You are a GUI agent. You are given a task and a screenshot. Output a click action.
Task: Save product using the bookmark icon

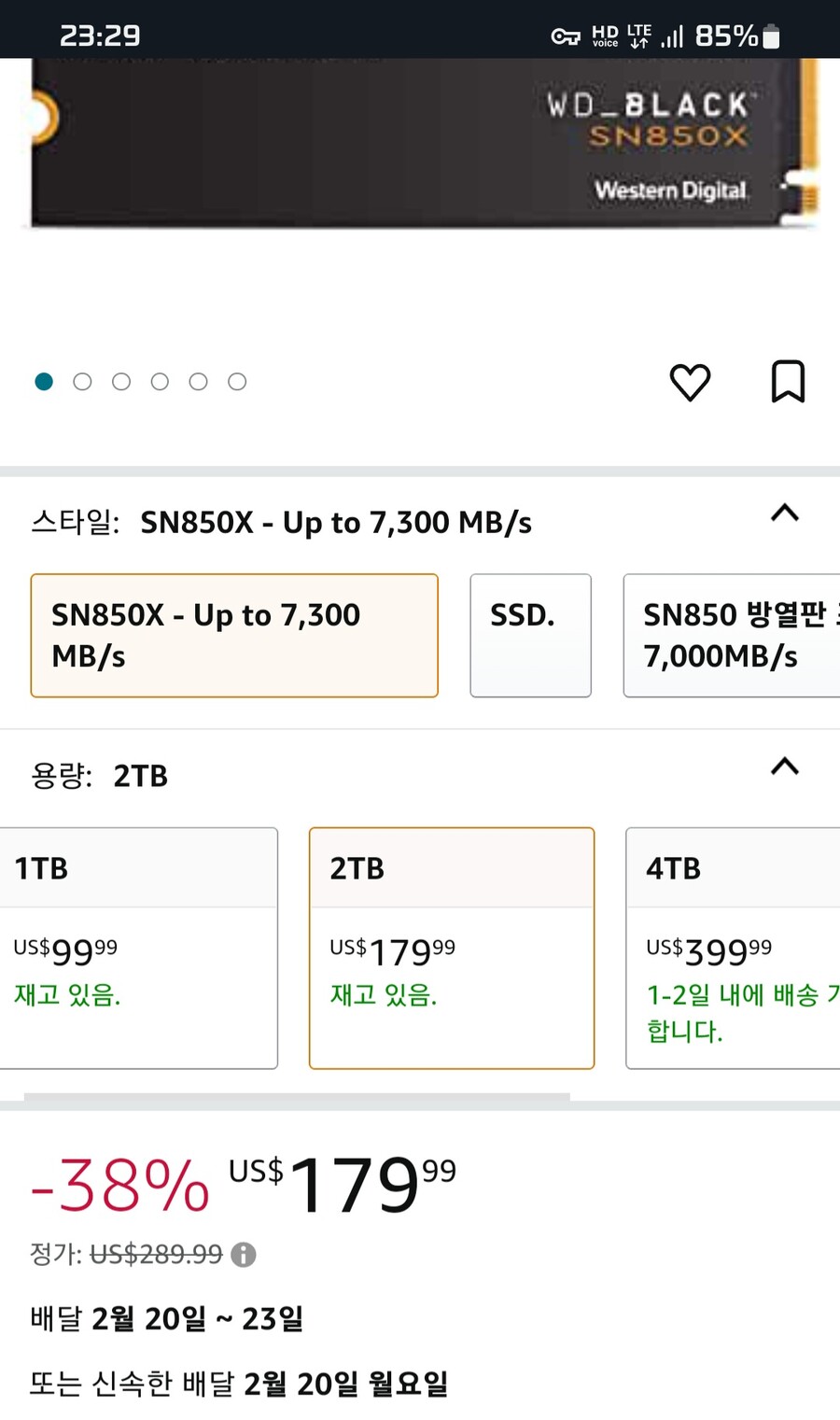(788, 380)
